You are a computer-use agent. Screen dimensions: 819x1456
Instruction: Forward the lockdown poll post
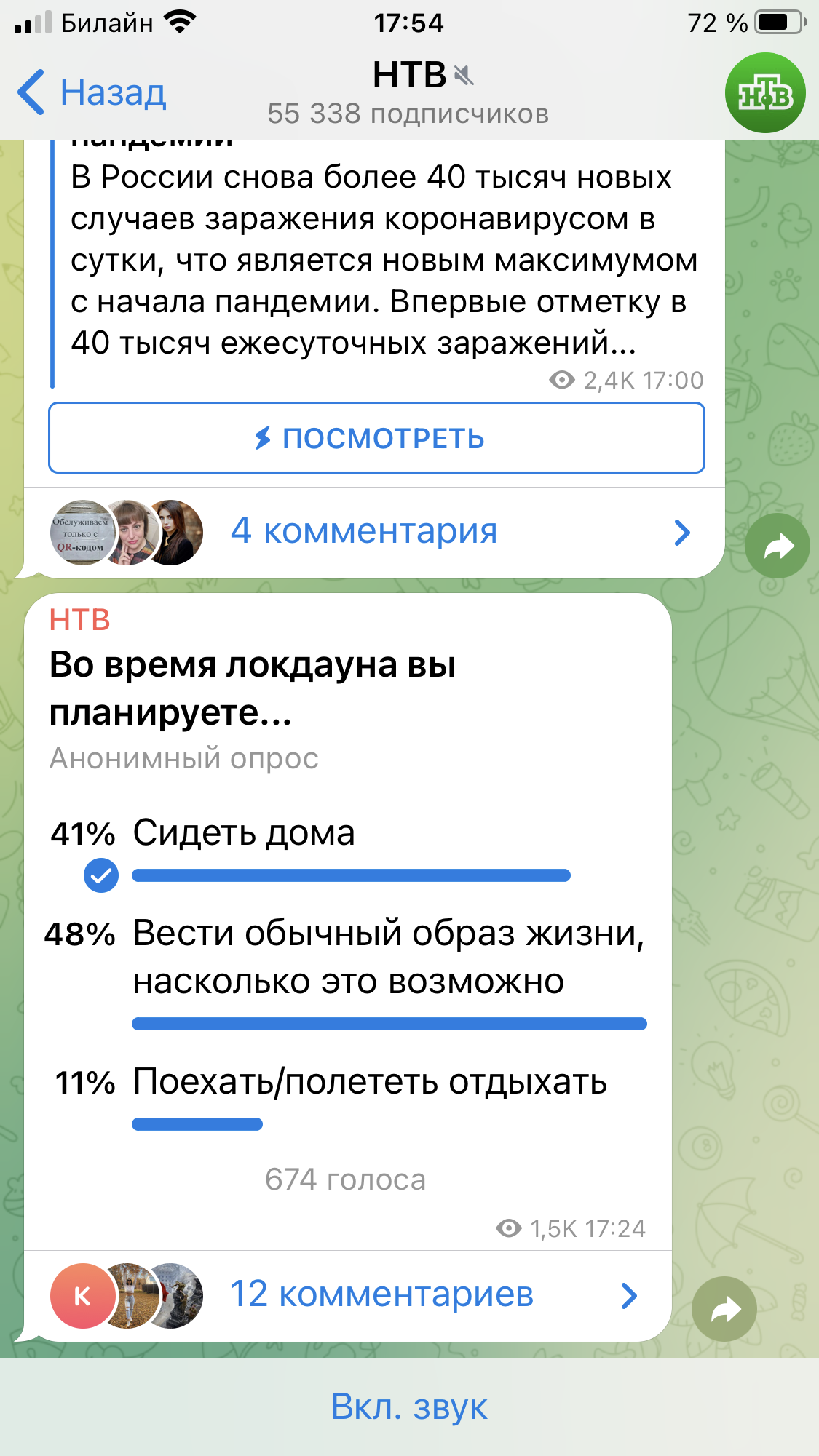tap(724, 1310)
